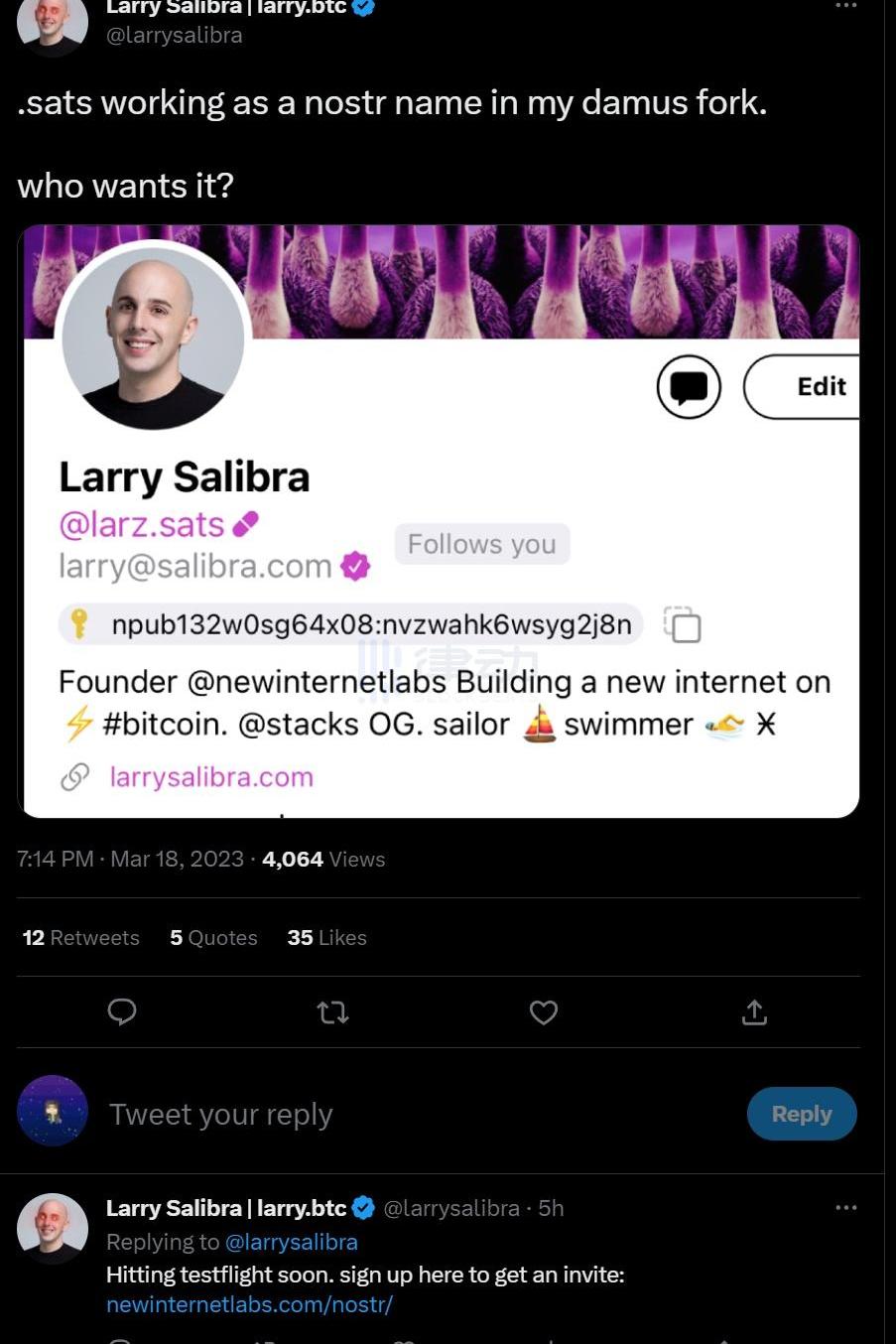Viewport: 896px width, 1344px height.
Task: Tap the blue Reply button
Action: [802, 1114]
